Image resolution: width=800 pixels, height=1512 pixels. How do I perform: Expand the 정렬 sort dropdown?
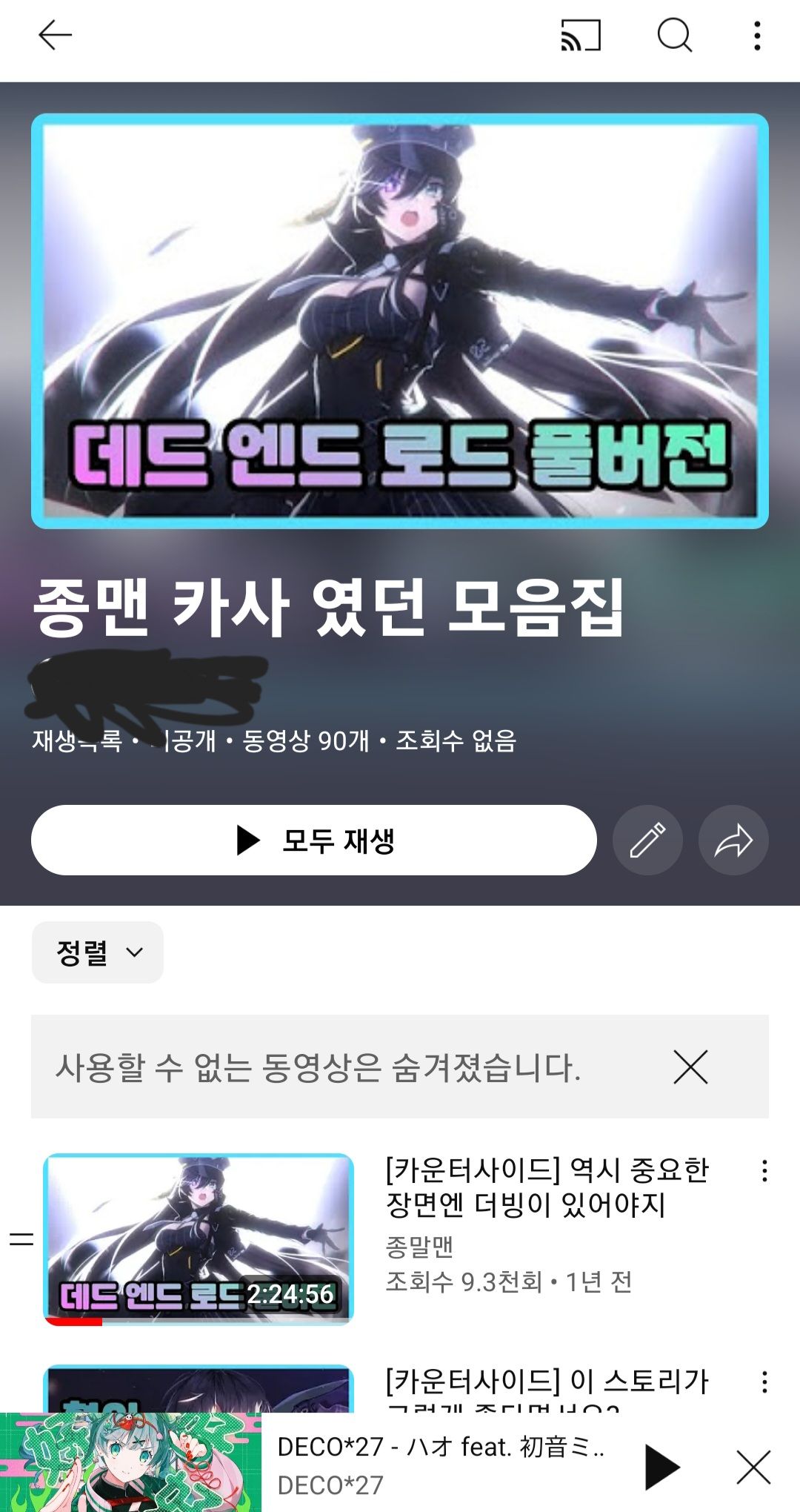(x=98, y=952)
